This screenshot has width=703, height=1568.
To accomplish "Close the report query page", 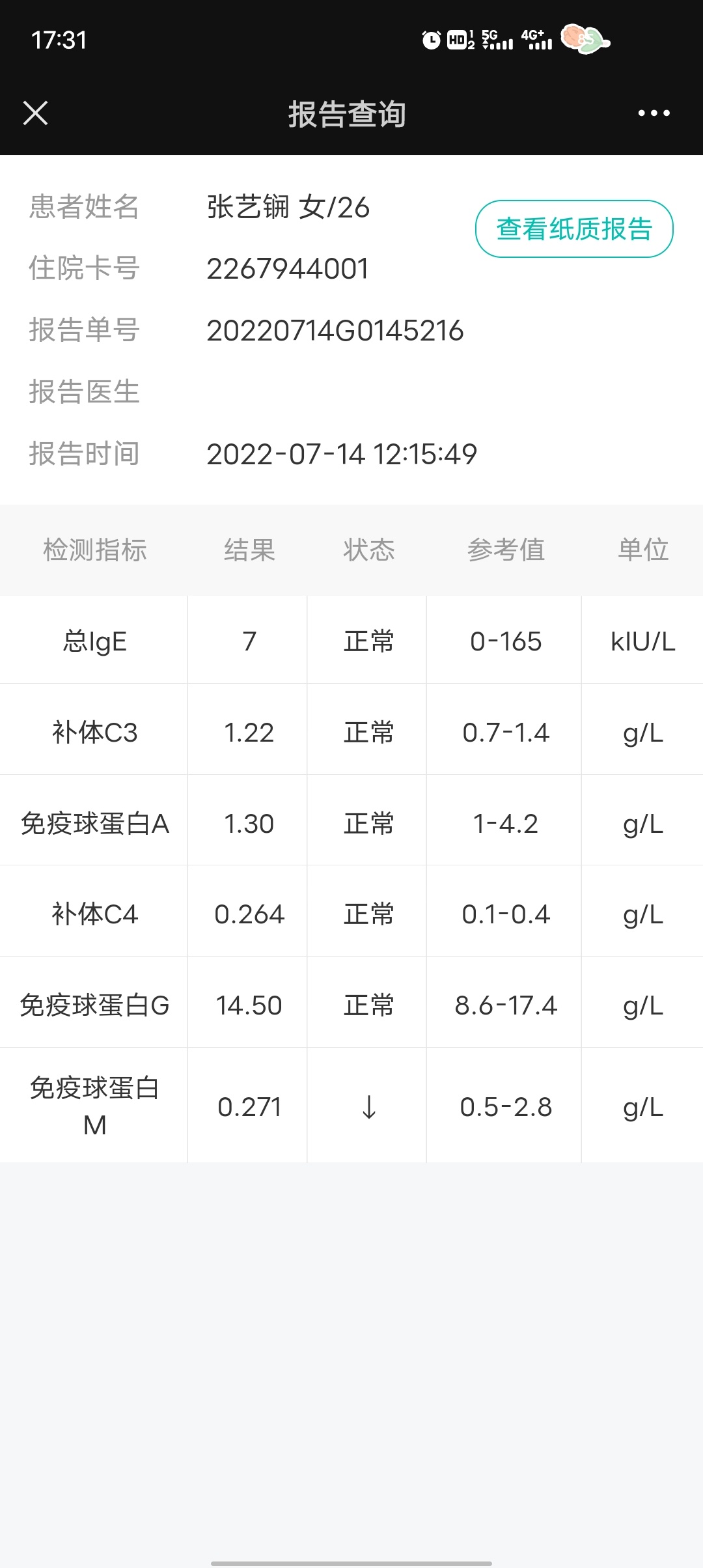I will [x=35, y=113].
